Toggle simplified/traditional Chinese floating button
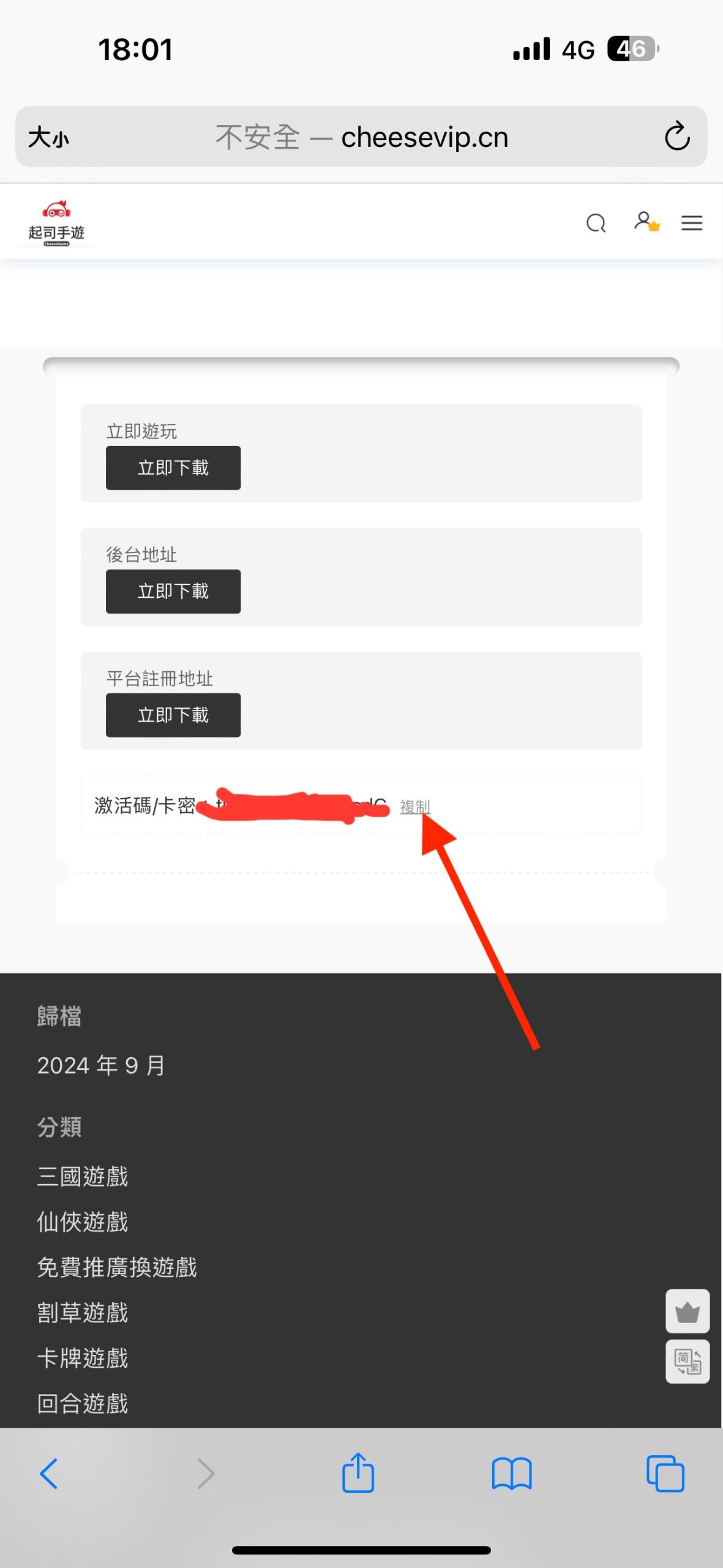Viewport: 723px width, 1568px height. tap(687, 1362)
